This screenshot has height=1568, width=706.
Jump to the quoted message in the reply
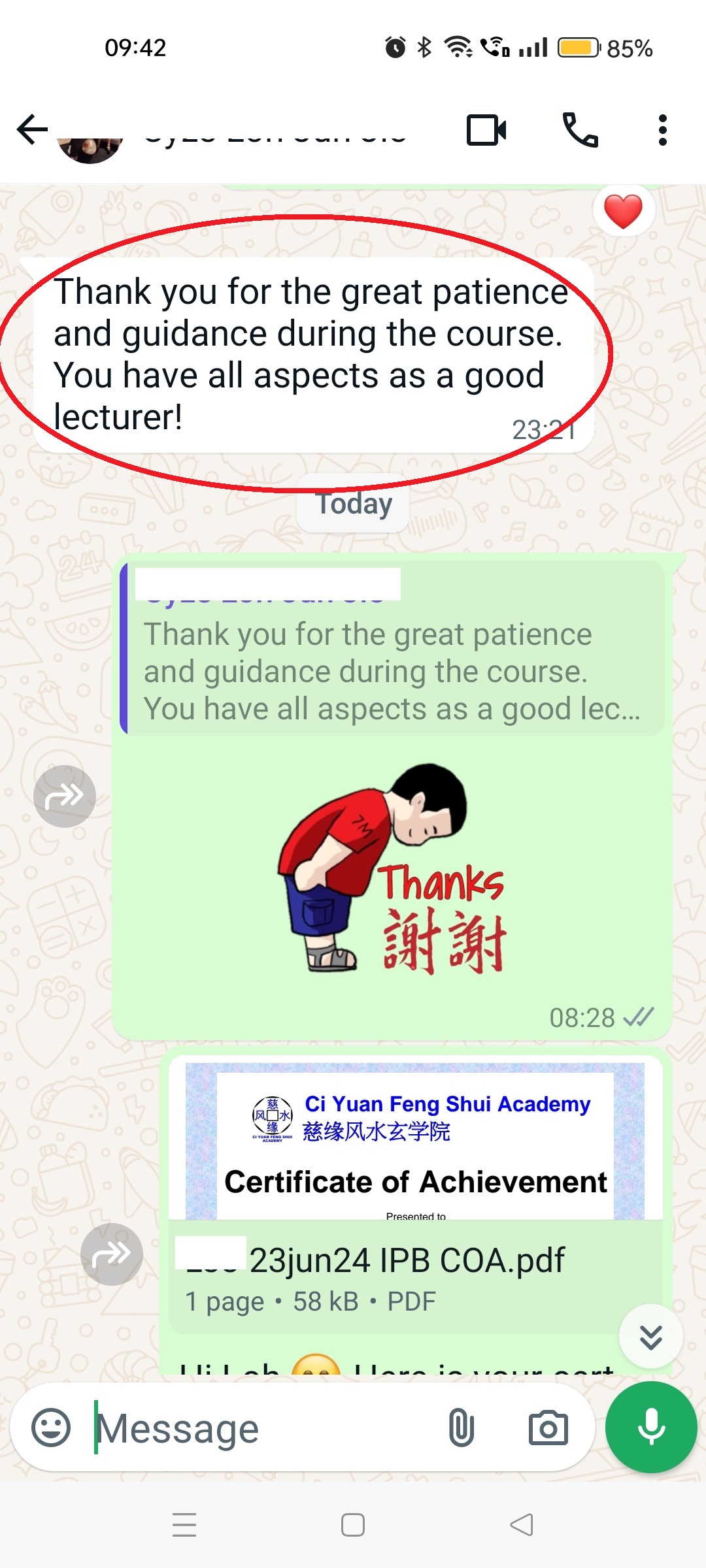[392, 647]
